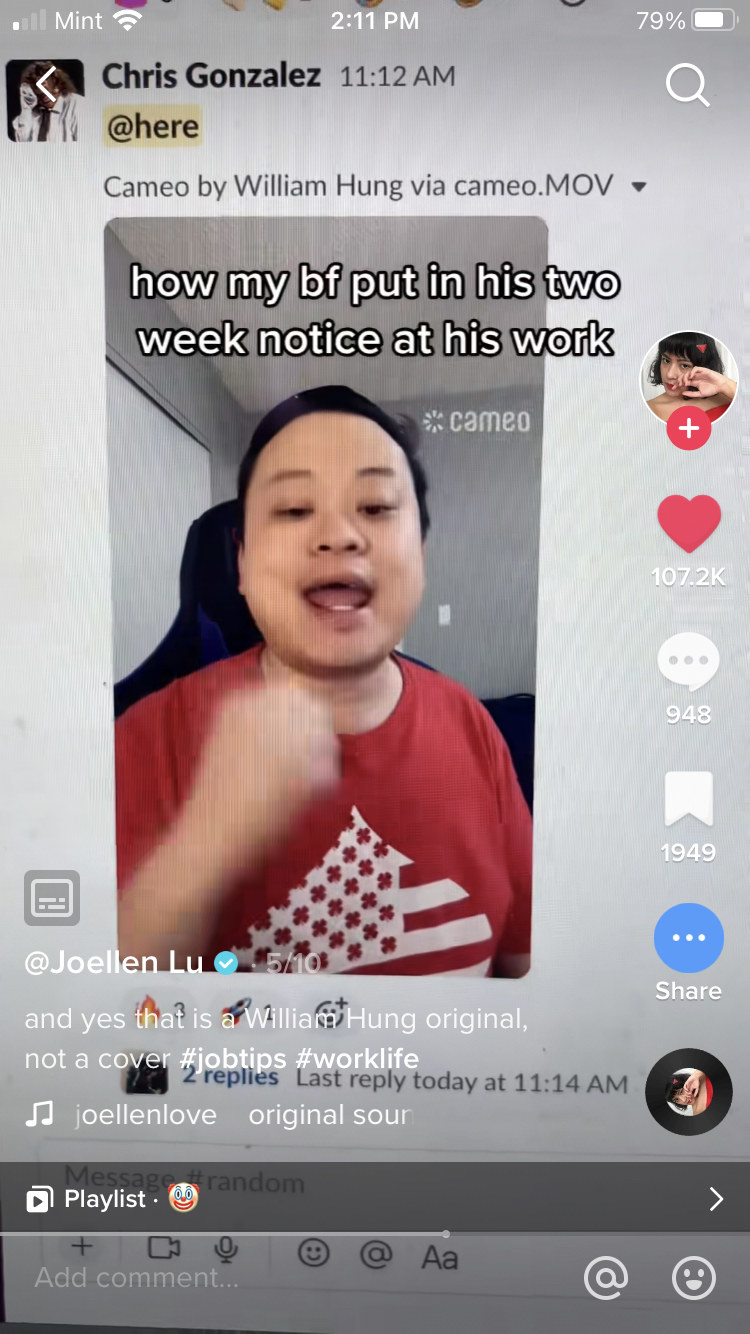Go back using the top-left arrow

tap(45, 85)
